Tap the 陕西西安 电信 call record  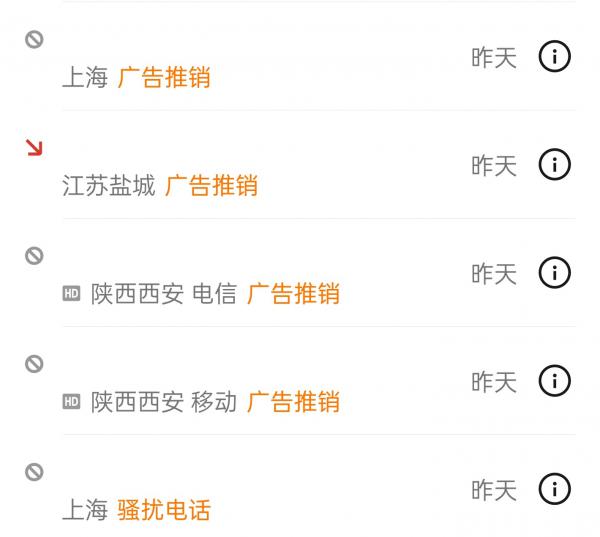250,276
